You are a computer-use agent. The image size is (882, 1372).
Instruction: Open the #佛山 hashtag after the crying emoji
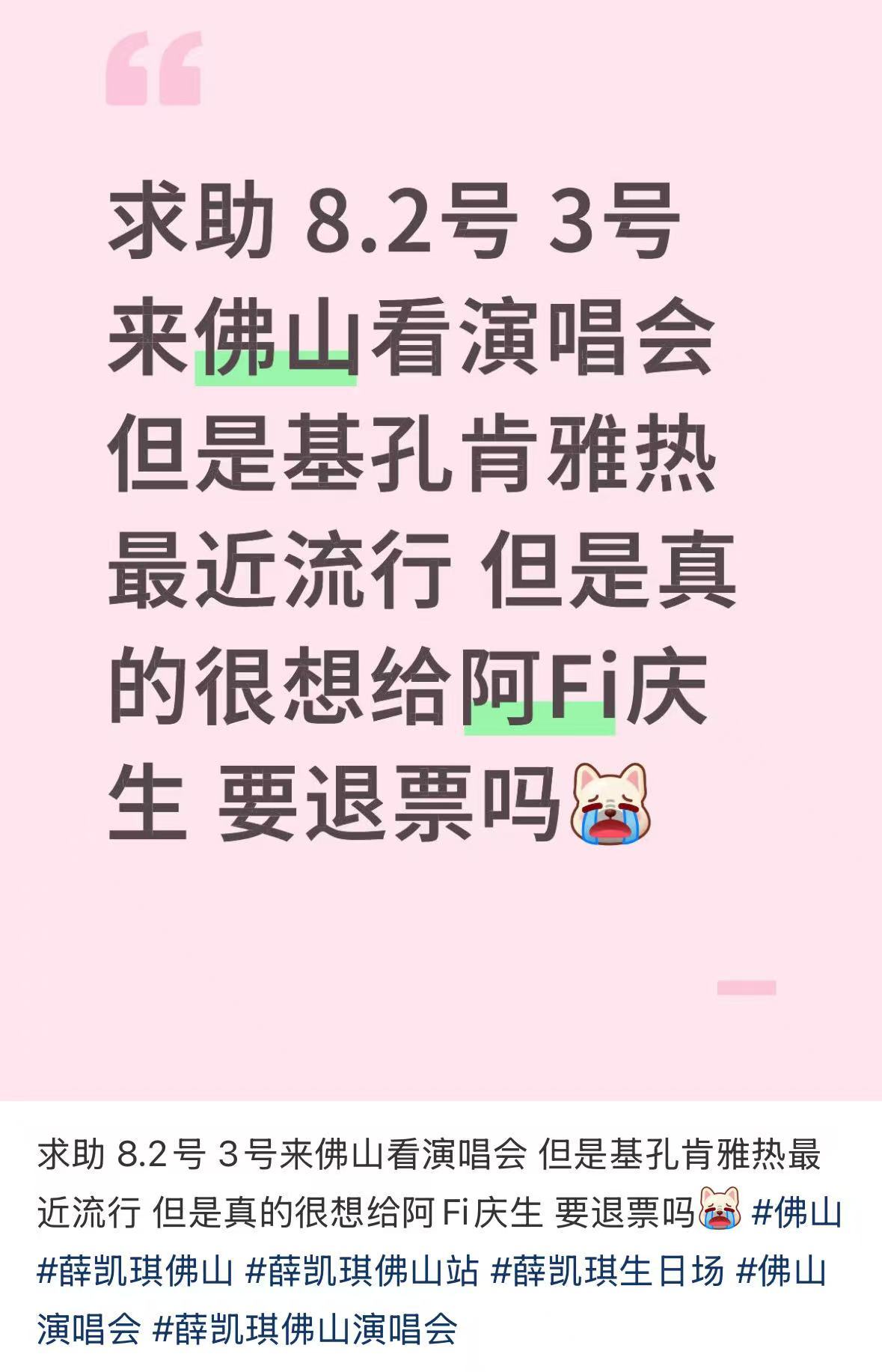(797, 1213)
